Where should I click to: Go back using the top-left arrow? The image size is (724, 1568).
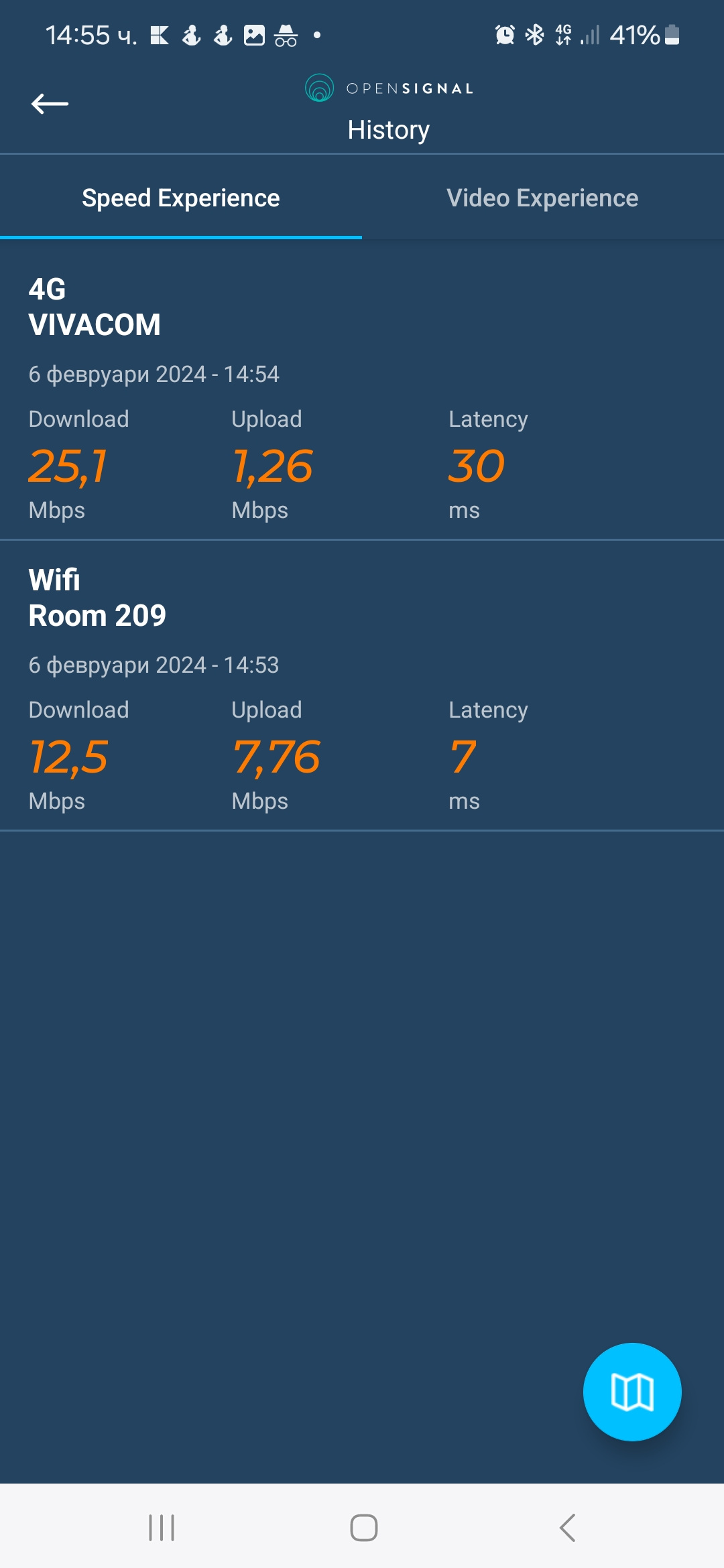[50, 104]
